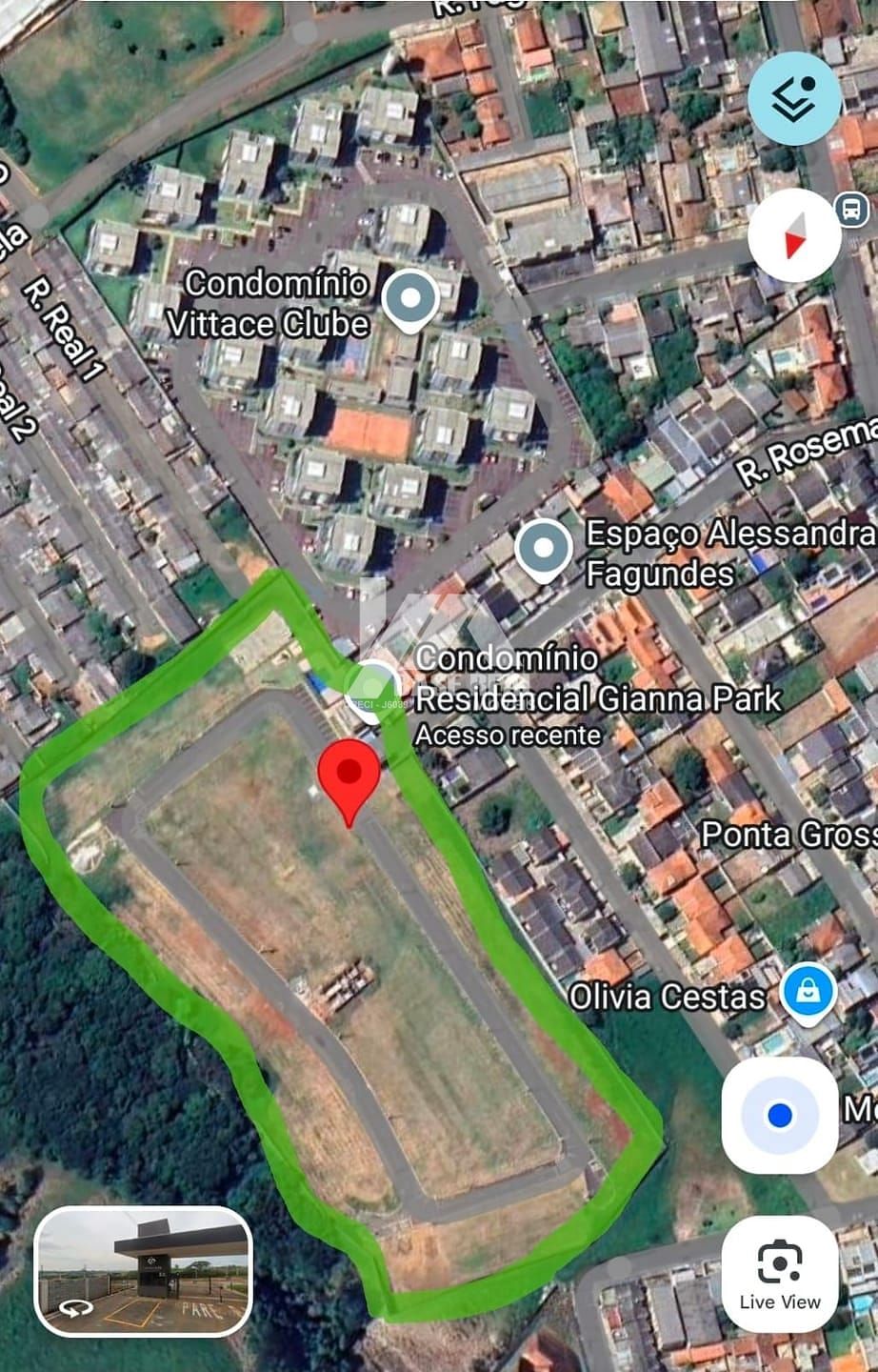Open the Street View preview thumbnail
Viewport: 878px width, 1372px height.
coord(143,1271)
